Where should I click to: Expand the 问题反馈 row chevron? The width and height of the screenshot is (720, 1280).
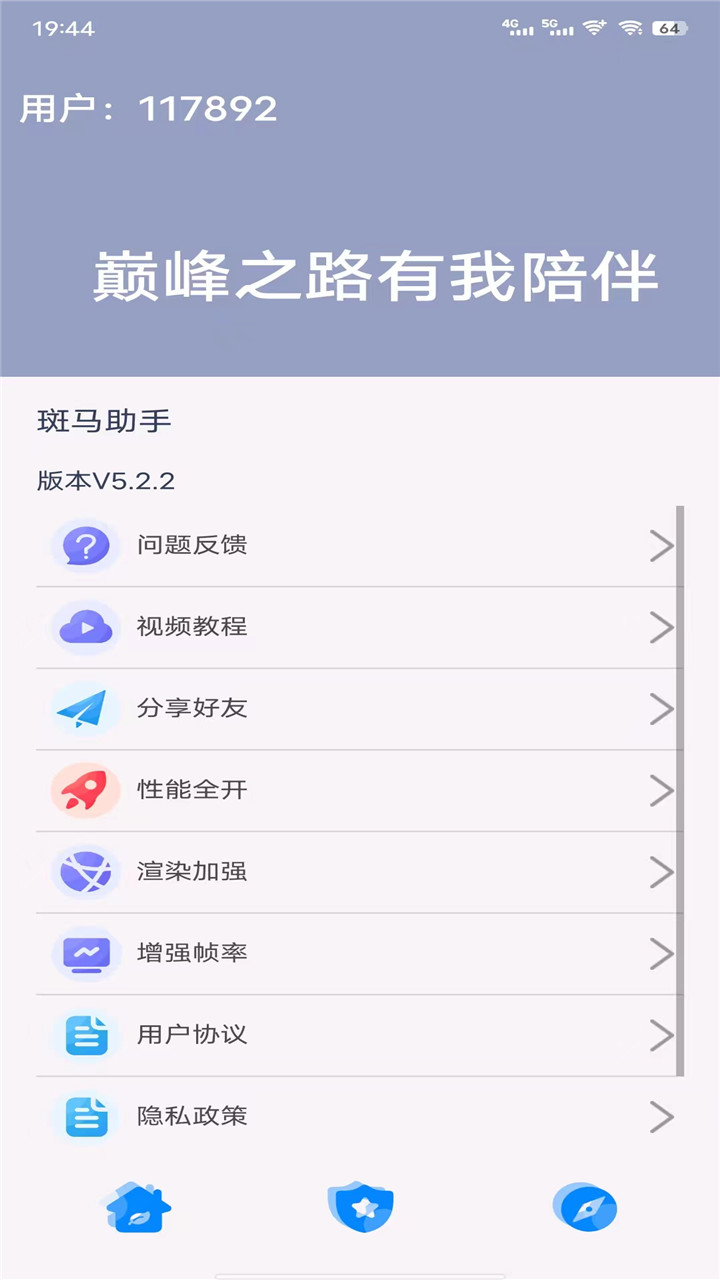point(662,545)
